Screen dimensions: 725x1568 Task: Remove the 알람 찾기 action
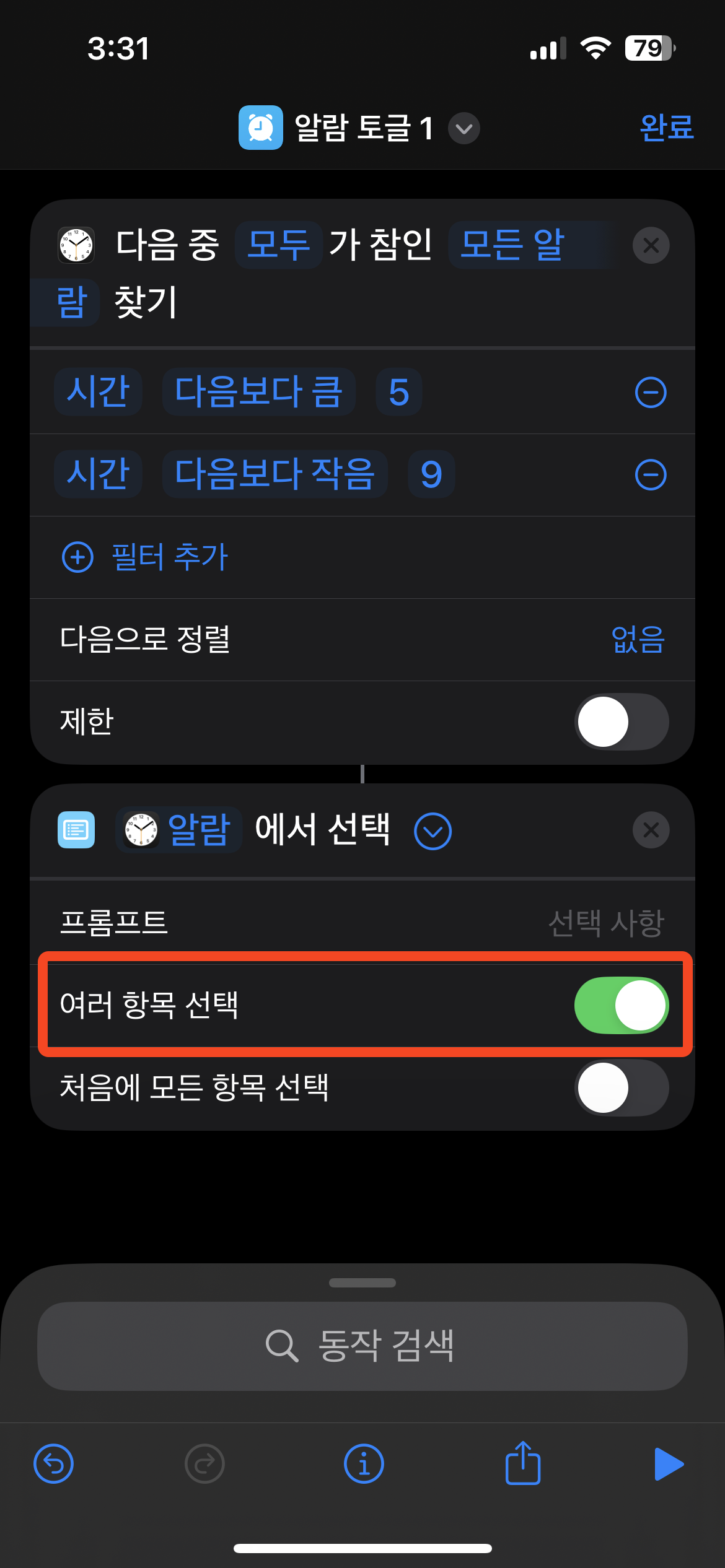click(x=651, y=246)
